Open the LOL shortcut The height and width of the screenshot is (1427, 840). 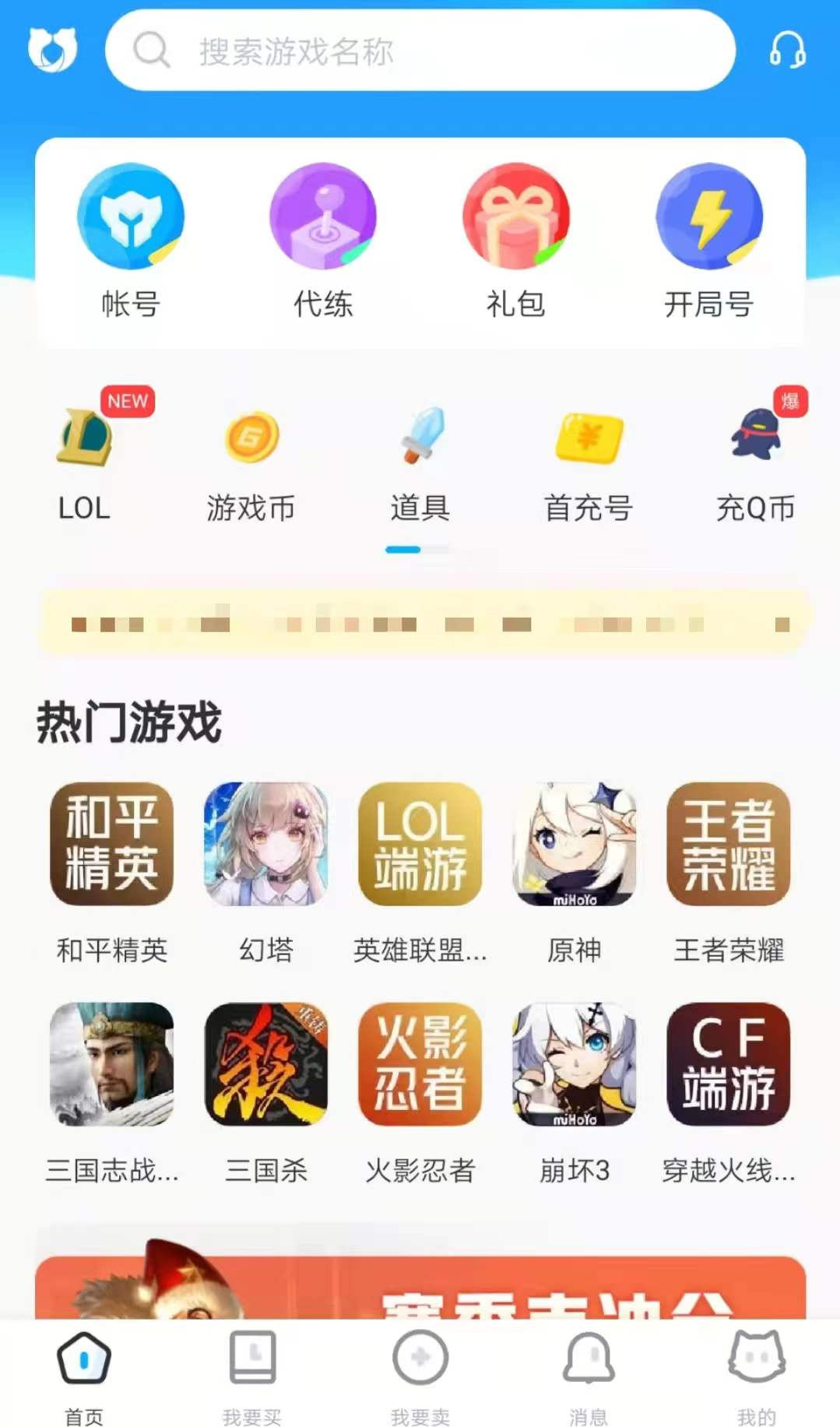(84, 459)
